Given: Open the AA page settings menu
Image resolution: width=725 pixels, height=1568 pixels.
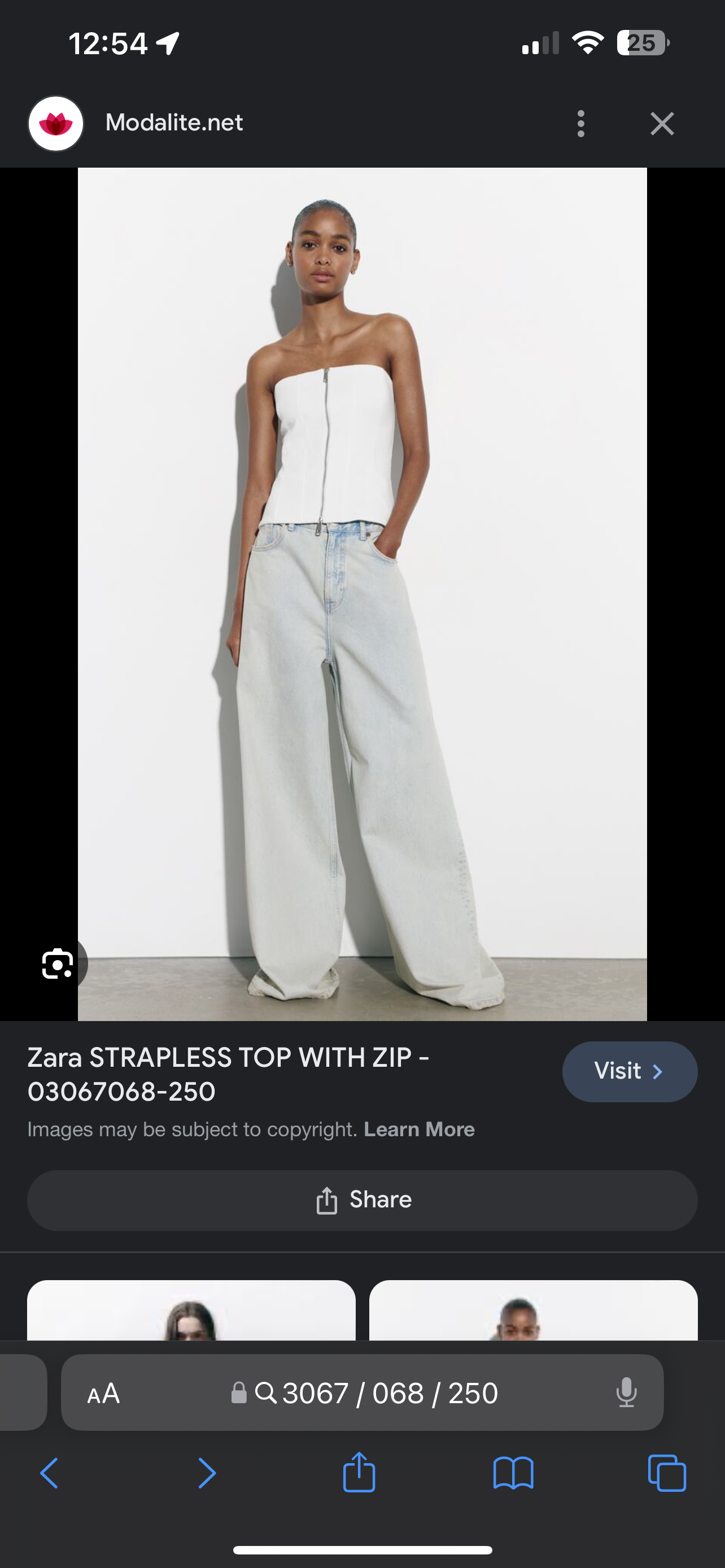Looking at the screenshot, I should click(103, 1393).
